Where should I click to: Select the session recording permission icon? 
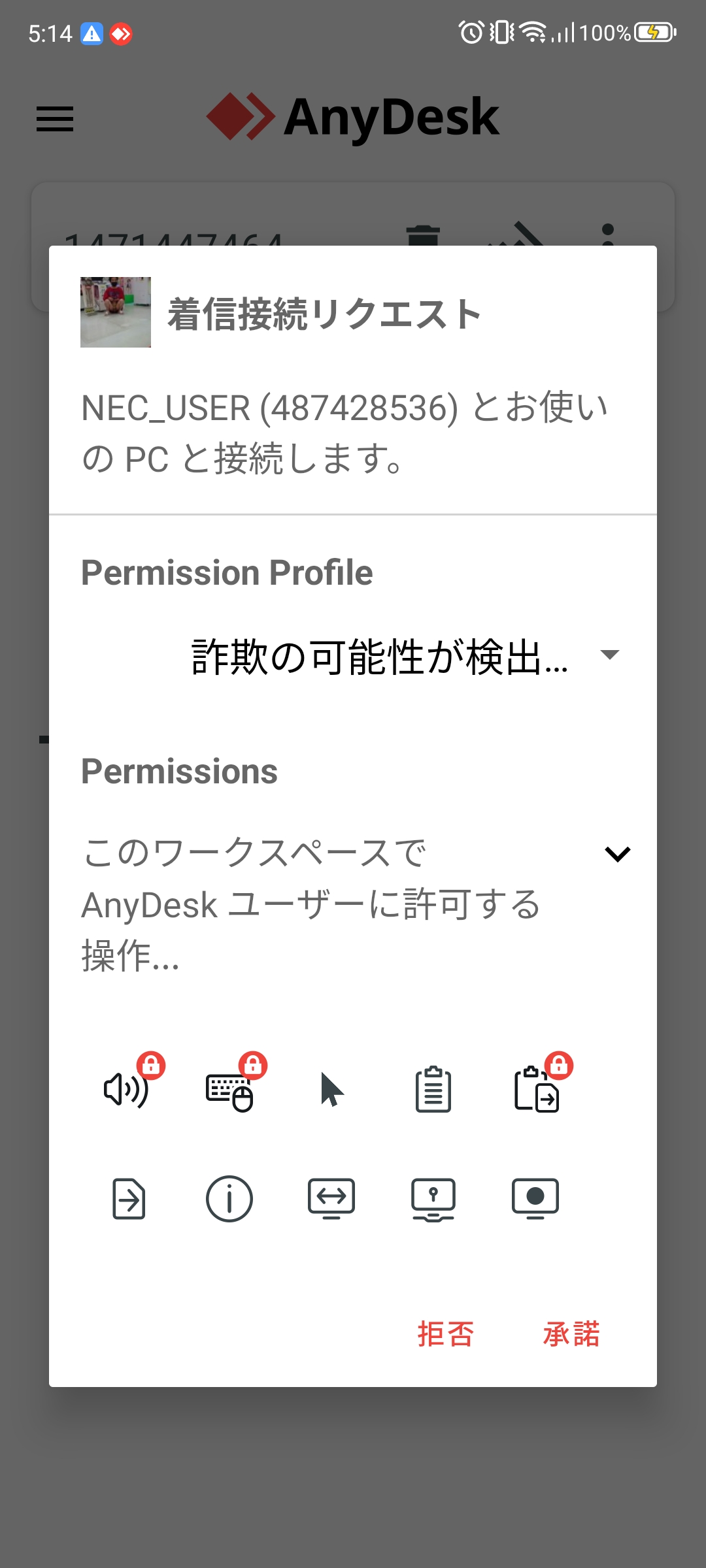tap(536, 1198)
